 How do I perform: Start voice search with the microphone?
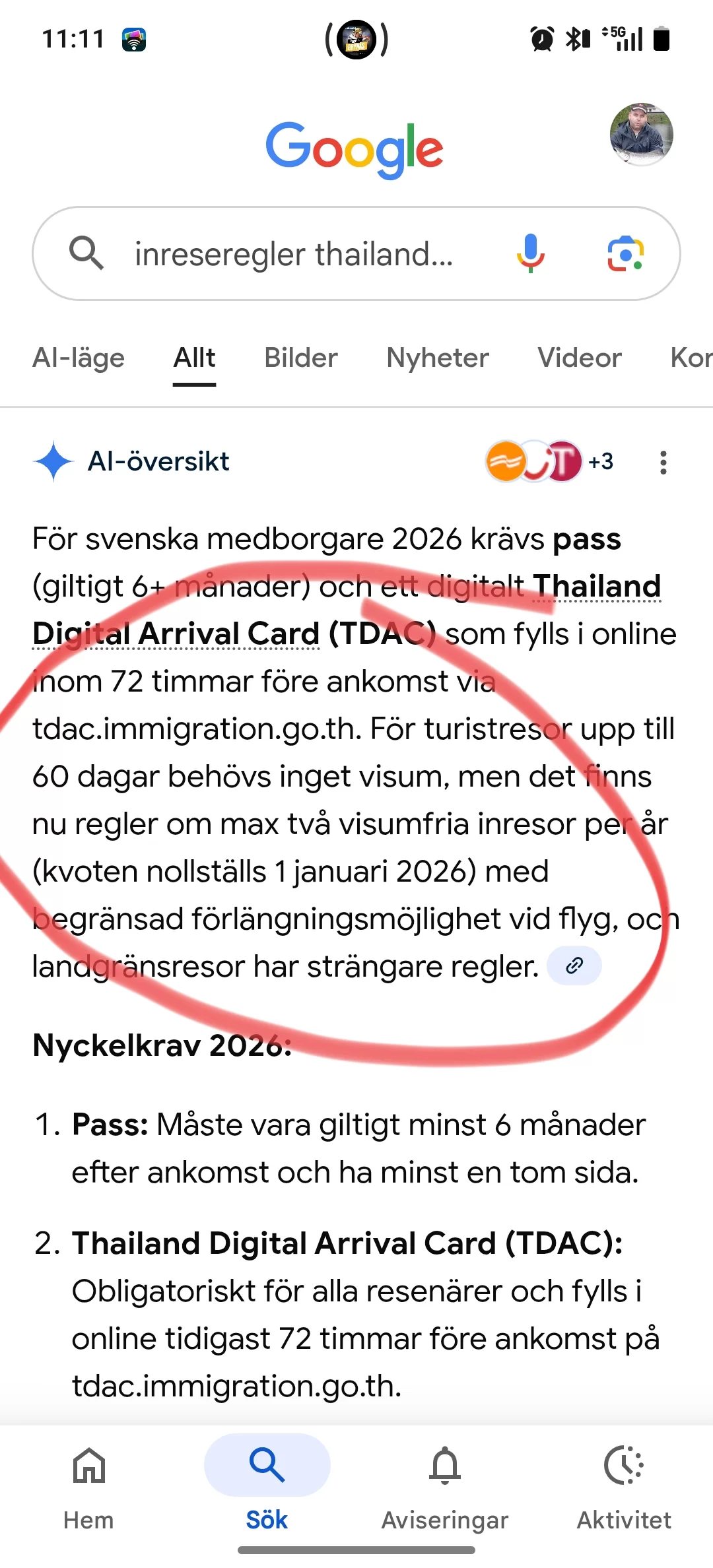coord(530,253)
